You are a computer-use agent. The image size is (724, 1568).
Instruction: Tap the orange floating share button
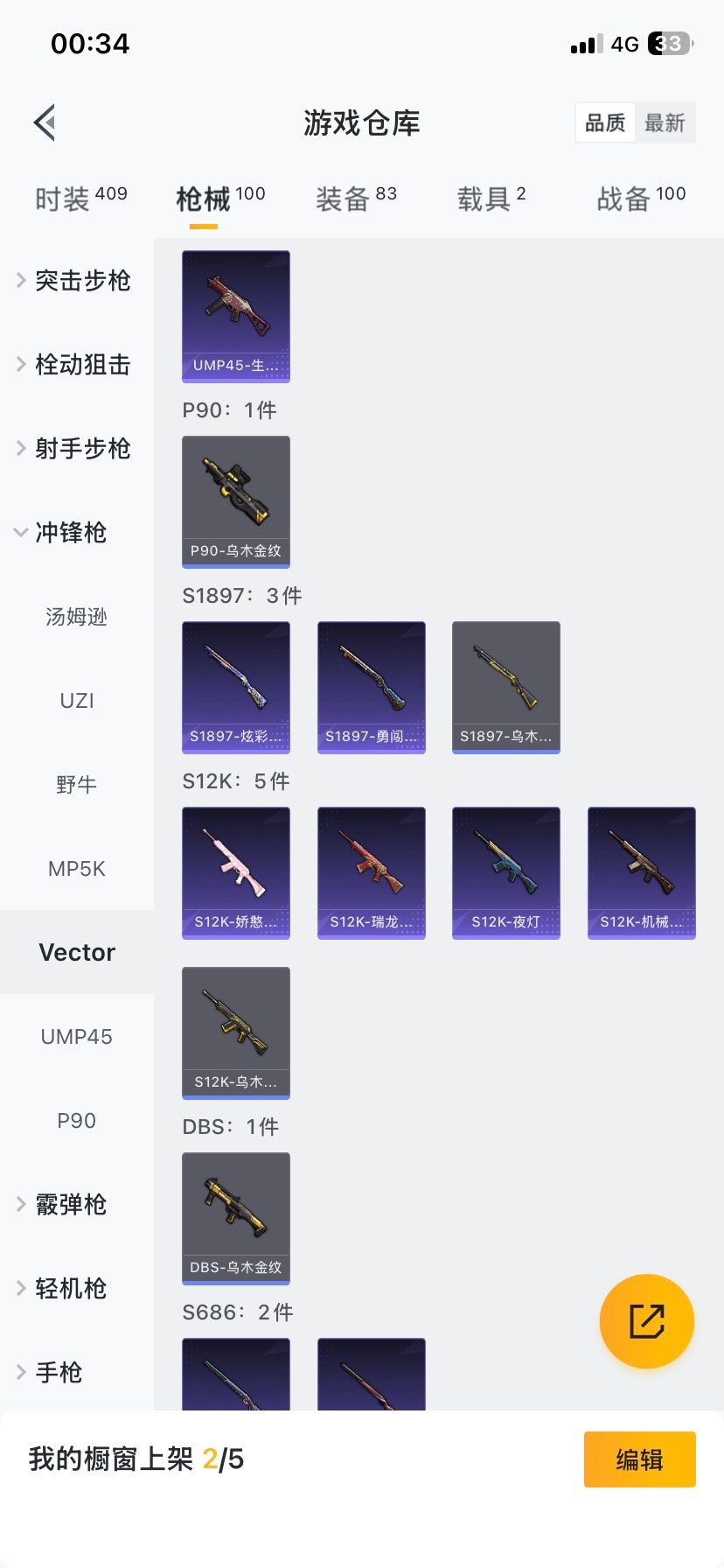point(647,1321)
